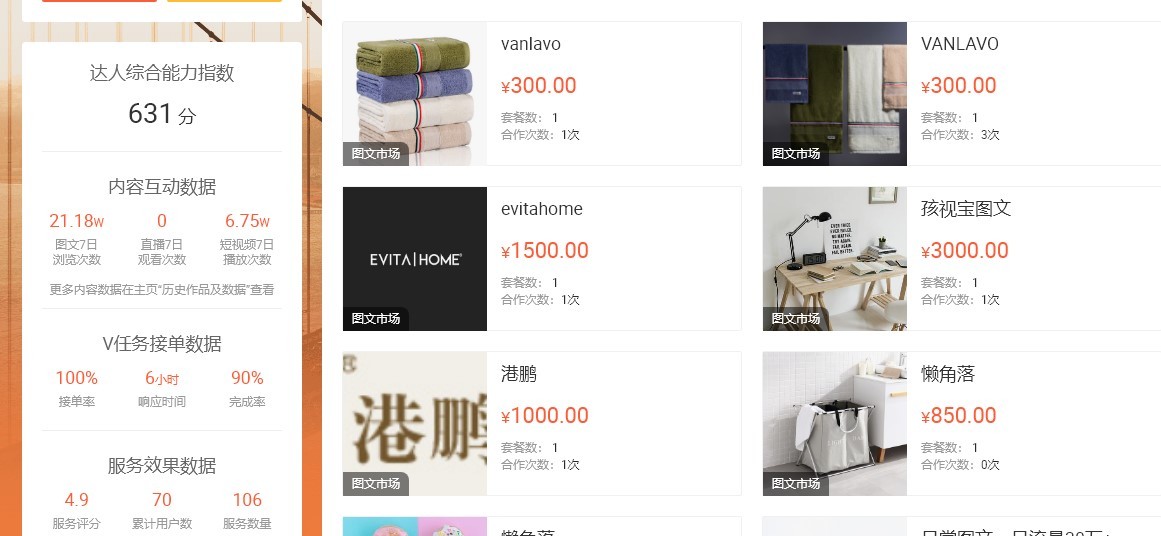Open the evitahome ¥1500 service card
Screen dimensions: 1161x536
[541, 258]
